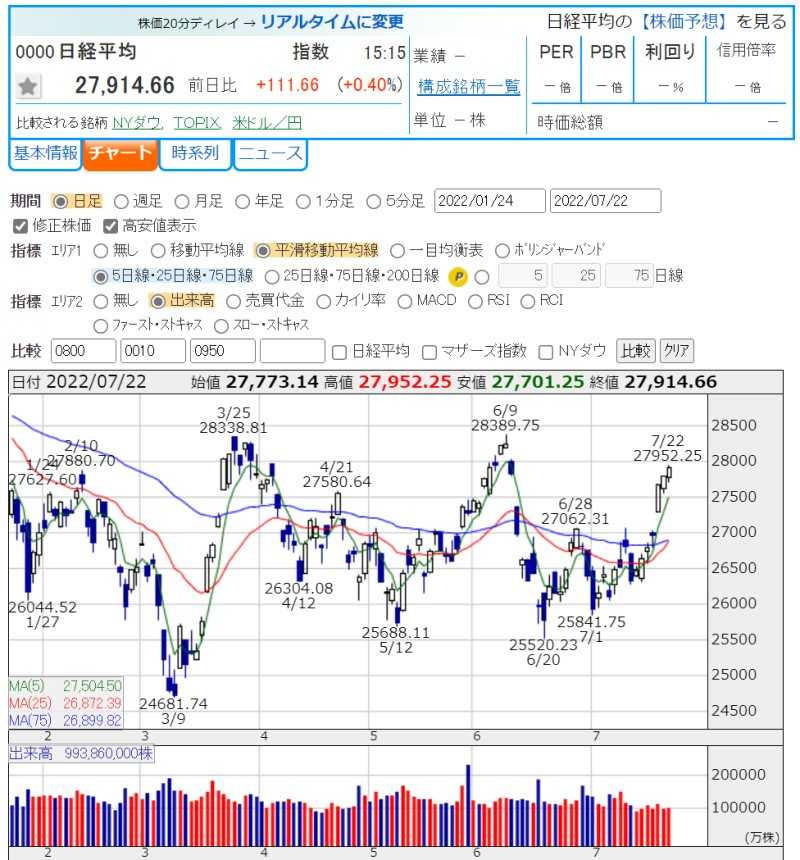Tap the 比較 button

pyautogui.click(x=636, y=350)
